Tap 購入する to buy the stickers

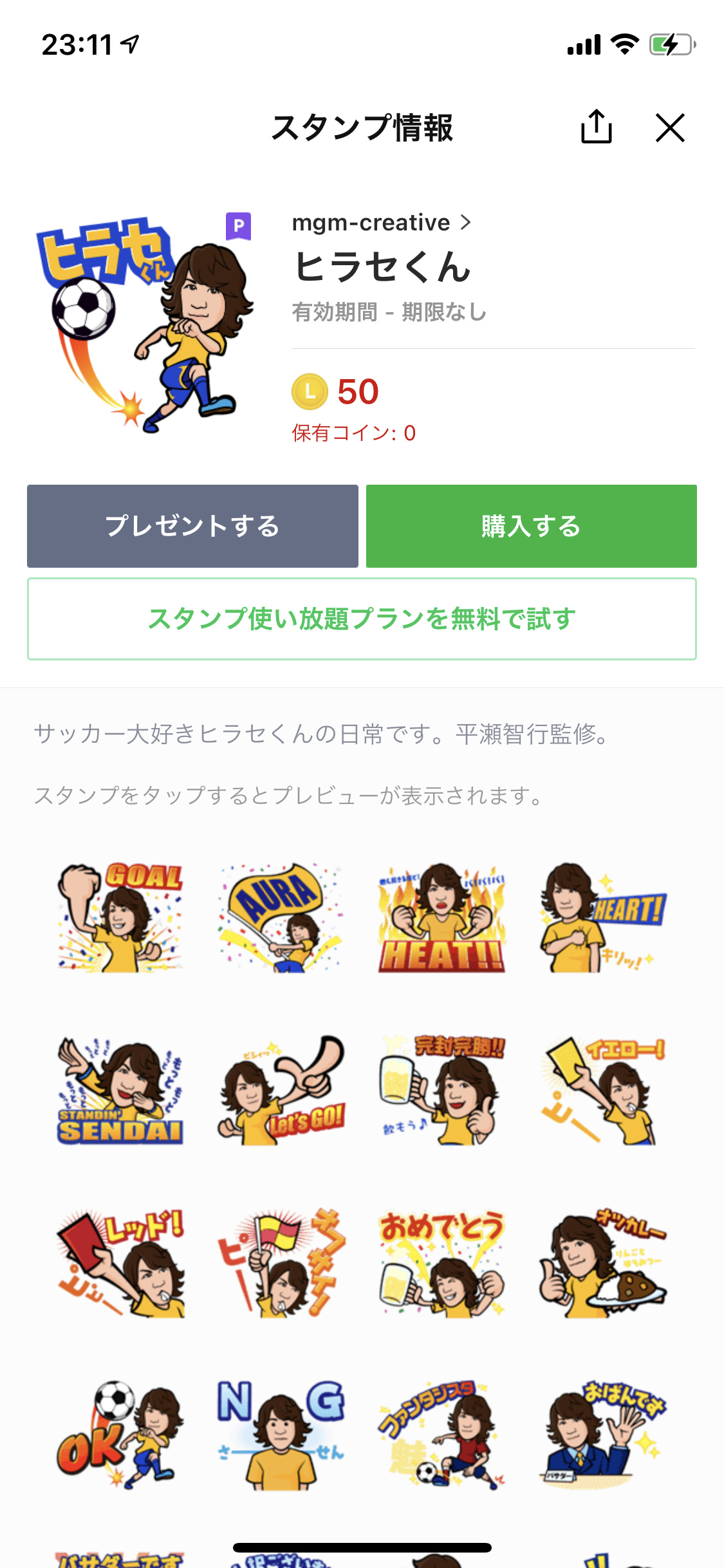[x=531, y=526]
